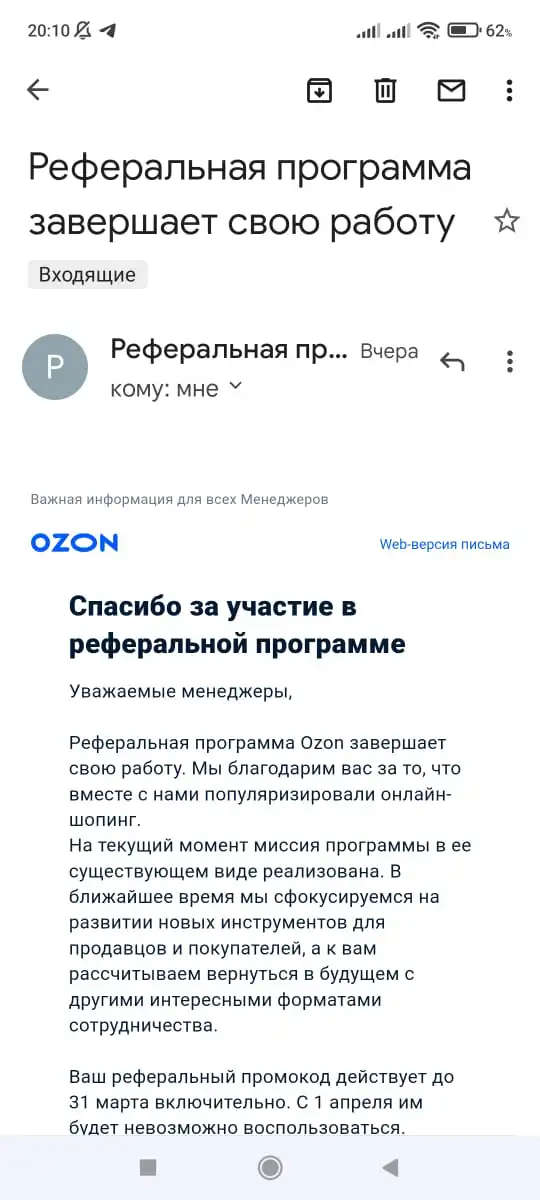
Task: Mark the email as unread
Action: point(452,90)
